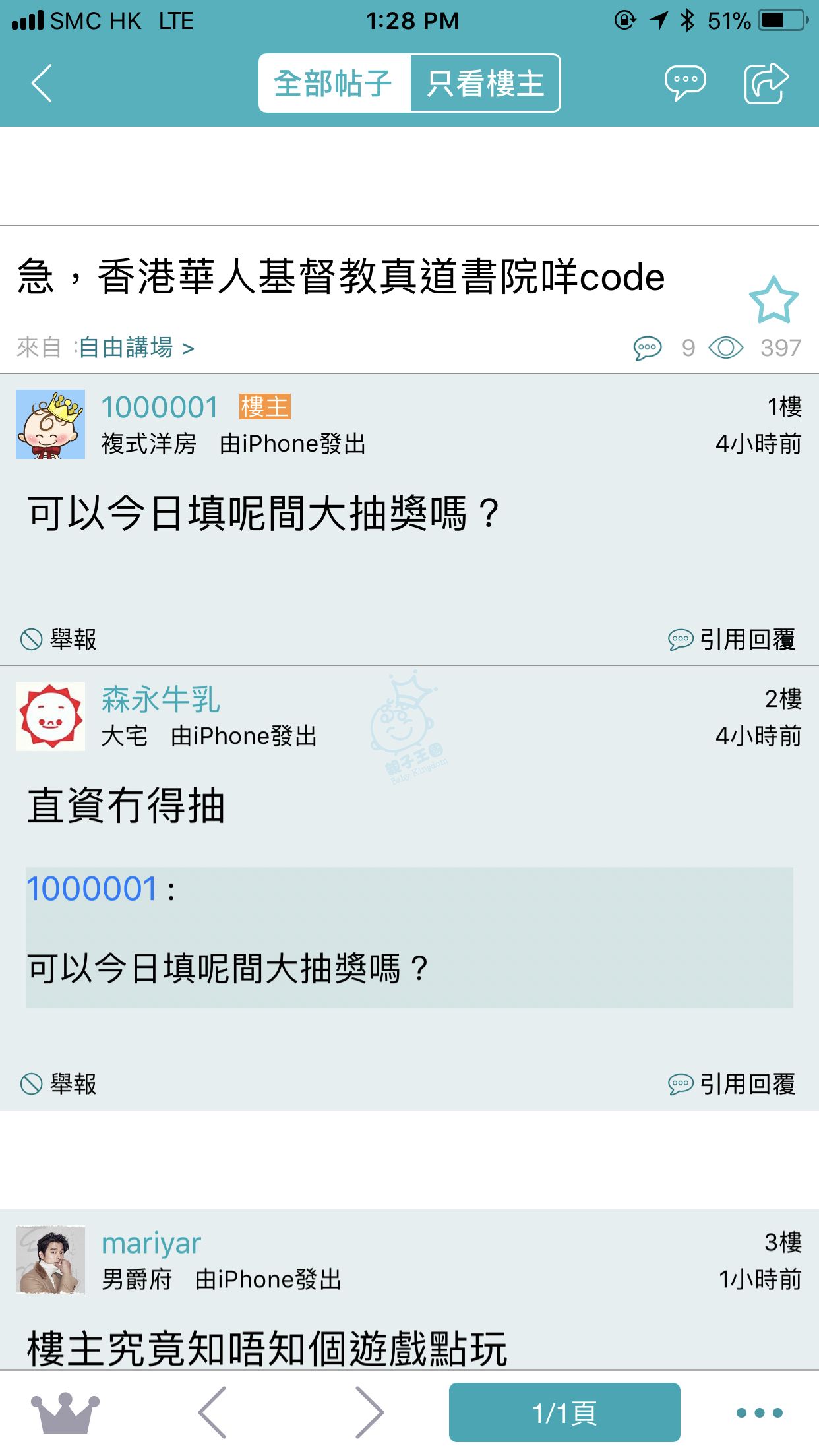Screen dimensions: 819x1456
Task: Share this thread
Action: click(765, 83)
